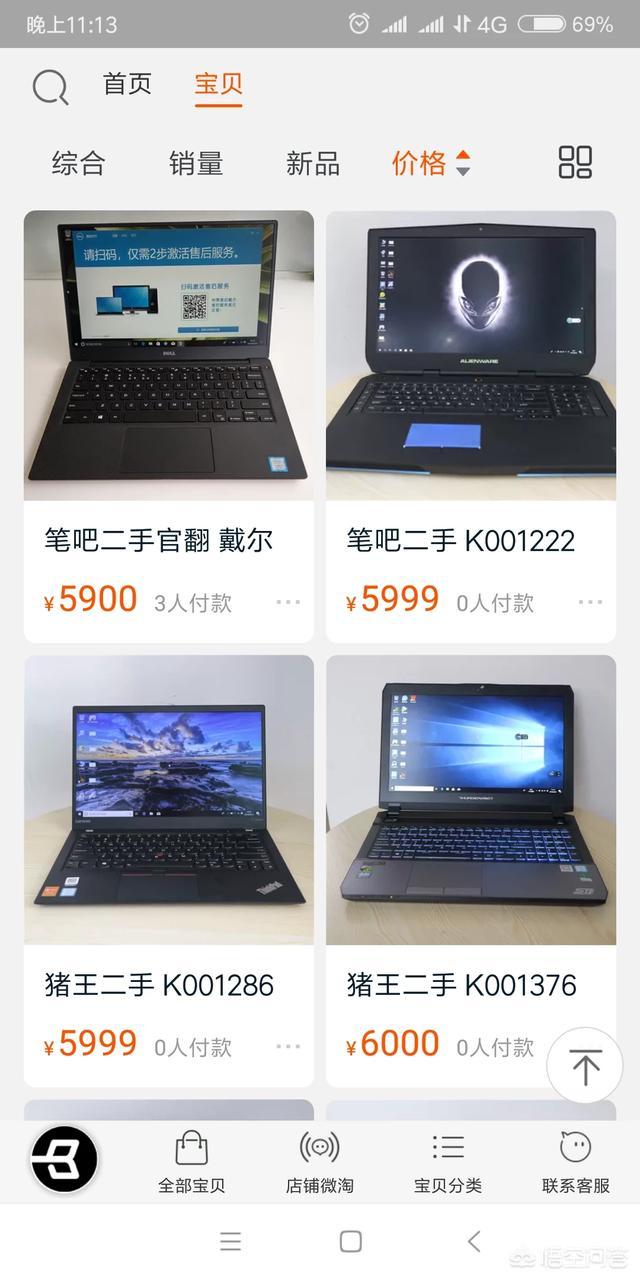Contact support via 联系客服
This screenshot has width=640, height=1280.
576,1162
